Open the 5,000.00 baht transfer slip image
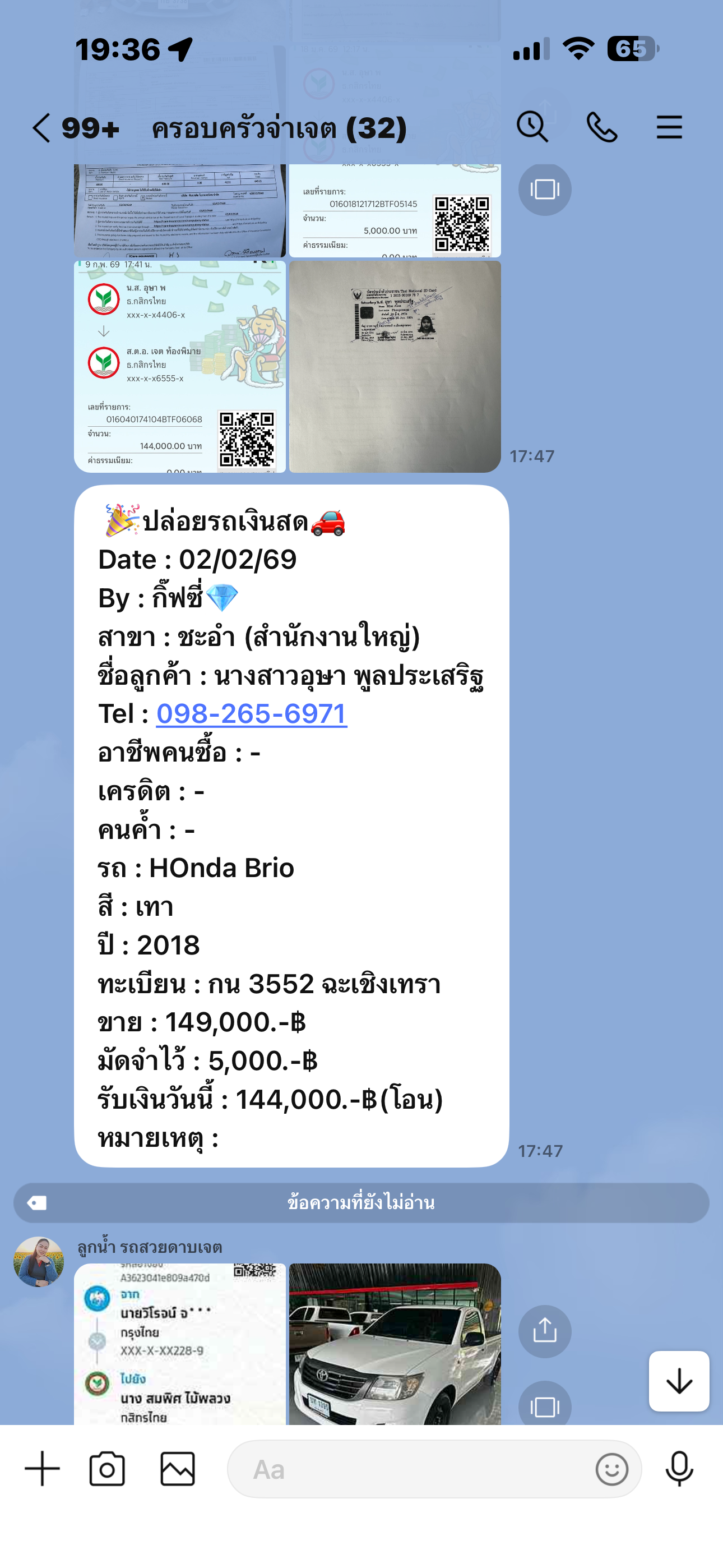Viewport: 723px width, 1568px height. 395,211
